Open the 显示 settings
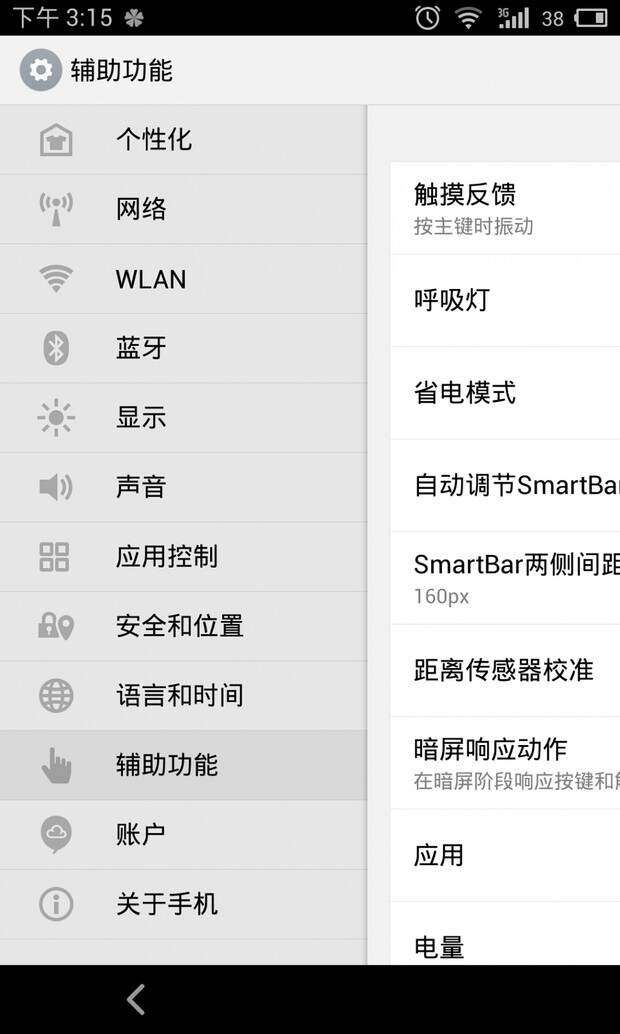620x1034 pixels. click(x=183, y=418)
